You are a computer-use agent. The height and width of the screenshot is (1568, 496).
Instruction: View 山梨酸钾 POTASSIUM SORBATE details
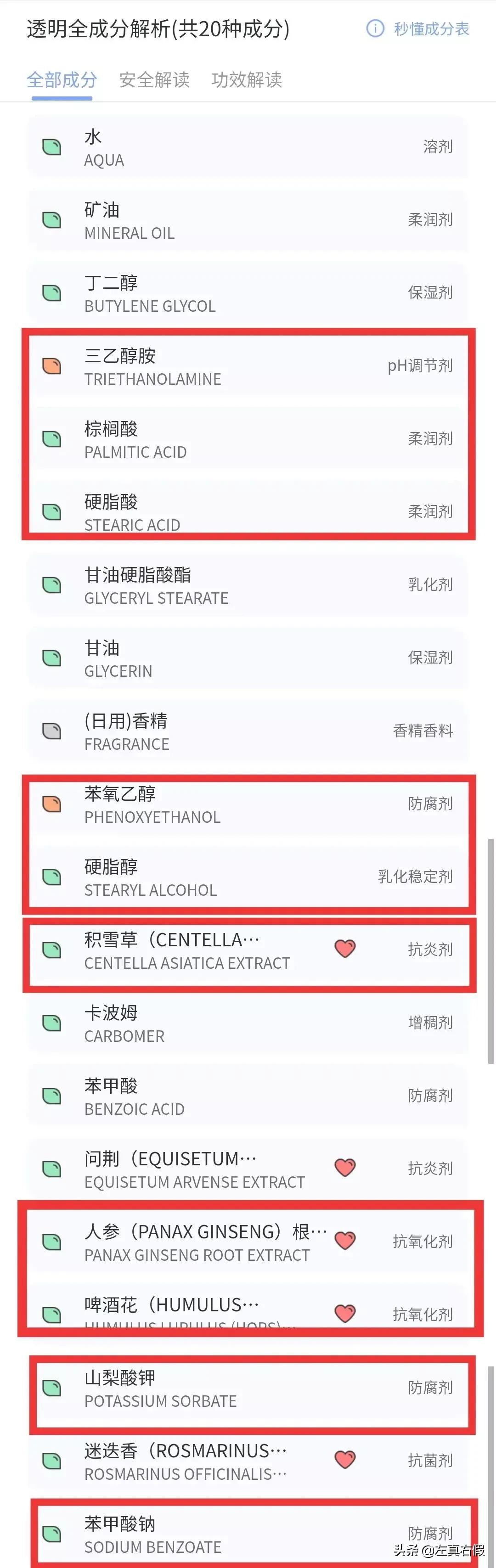click(x=248, y=1388)
